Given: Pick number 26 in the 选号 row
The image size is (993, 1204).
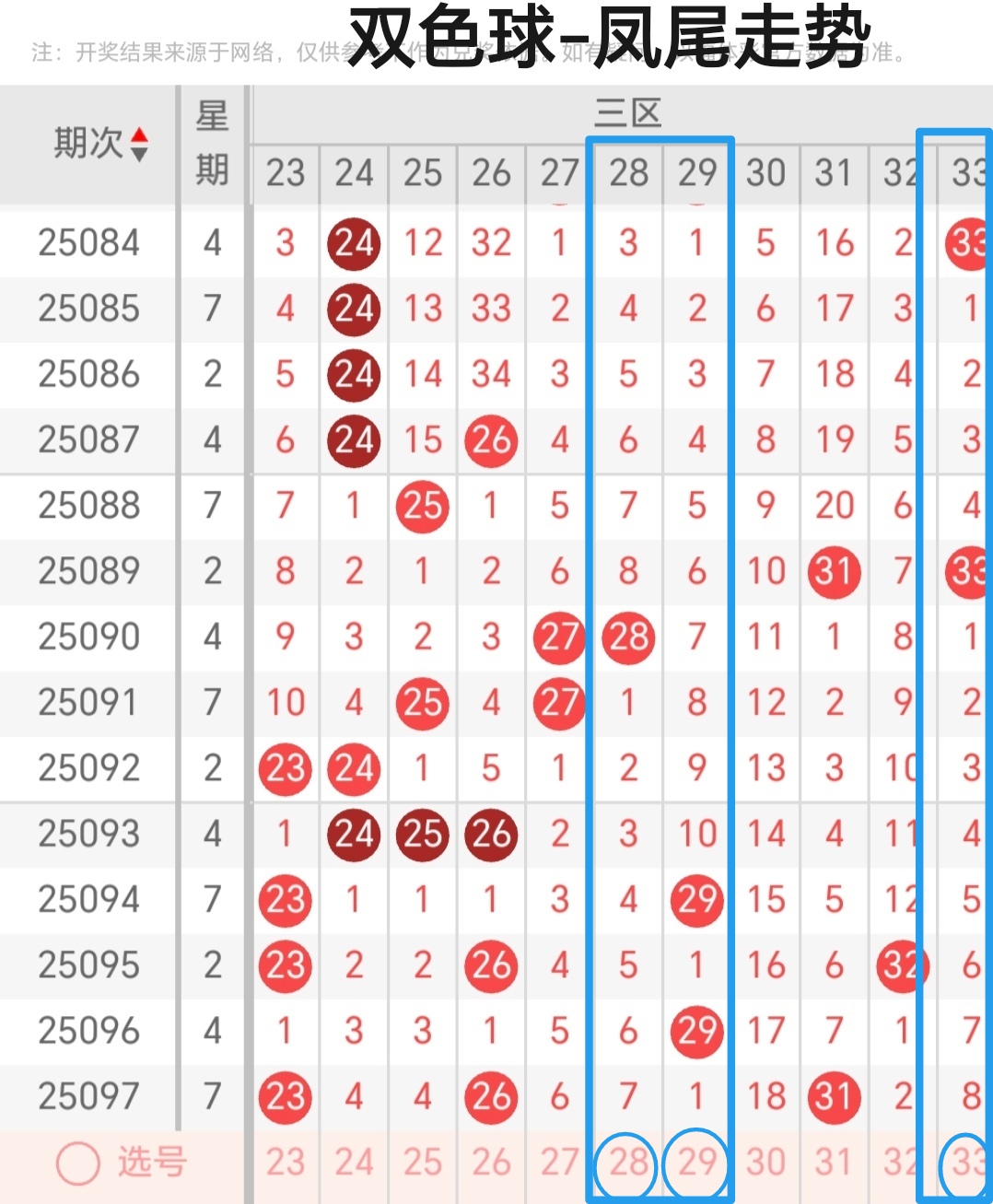Looking at the screenshot, I should [491, 1163].
